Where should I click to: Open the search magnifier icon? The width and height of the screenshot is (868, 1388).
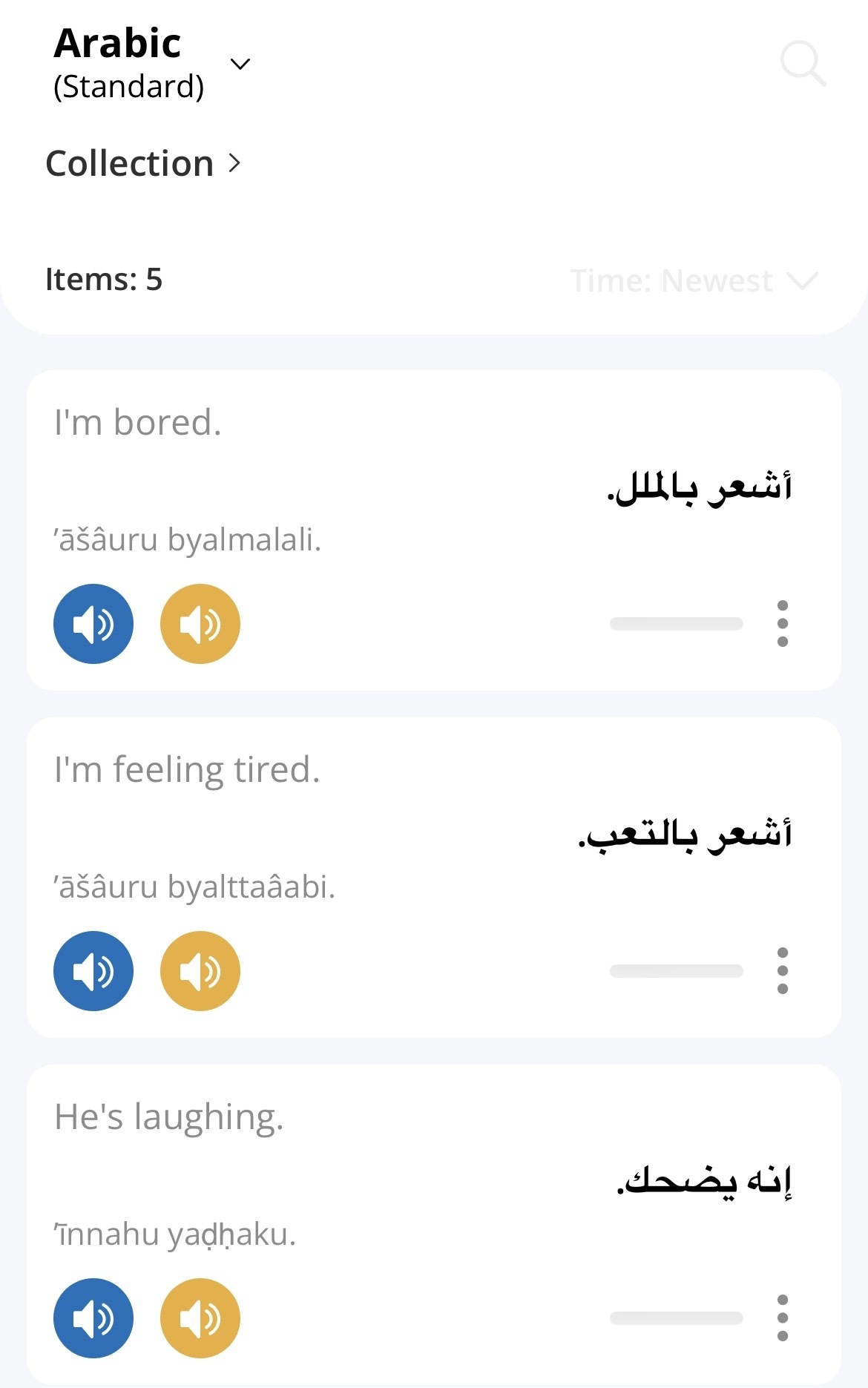803,64
